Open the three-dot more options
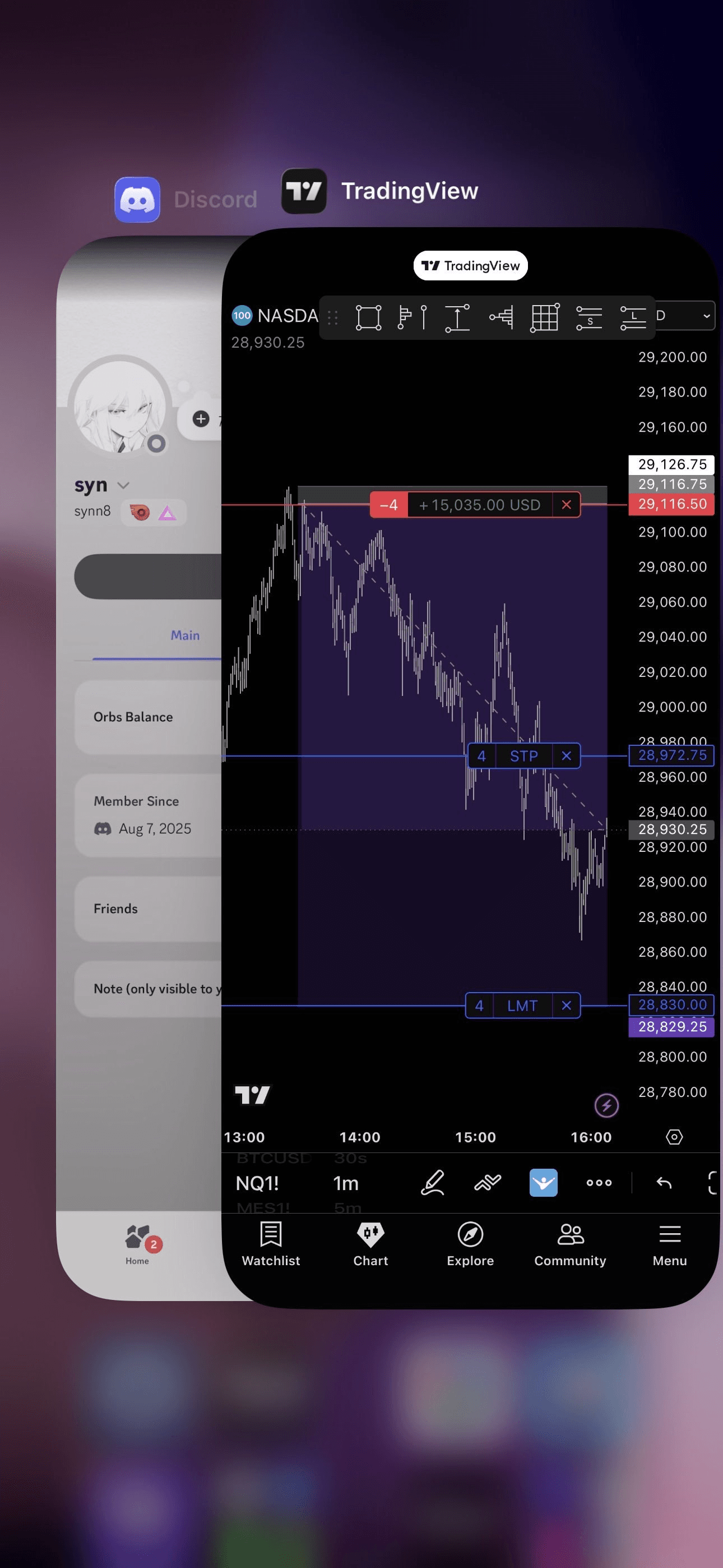 599,1183
